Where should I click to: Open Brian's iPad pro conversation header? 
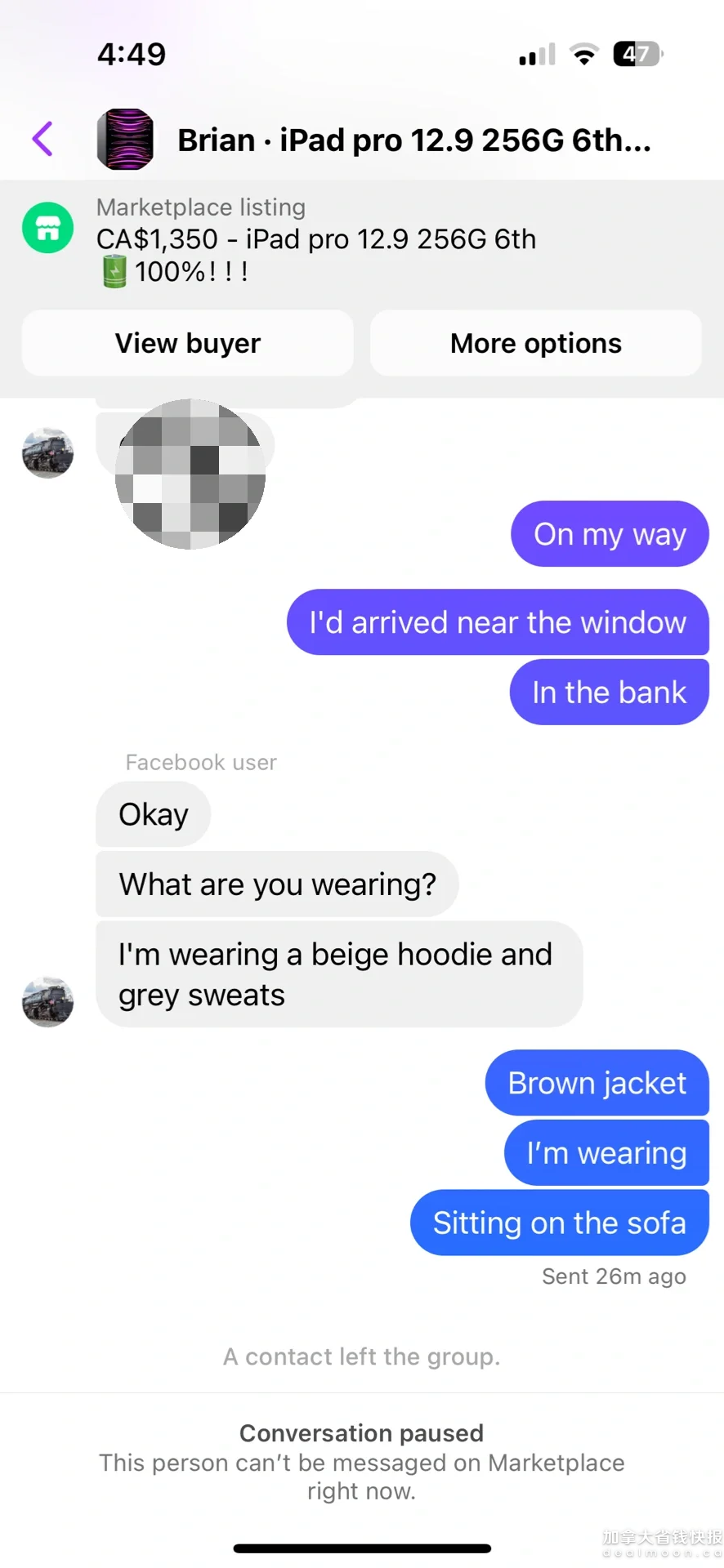point(413,140)
